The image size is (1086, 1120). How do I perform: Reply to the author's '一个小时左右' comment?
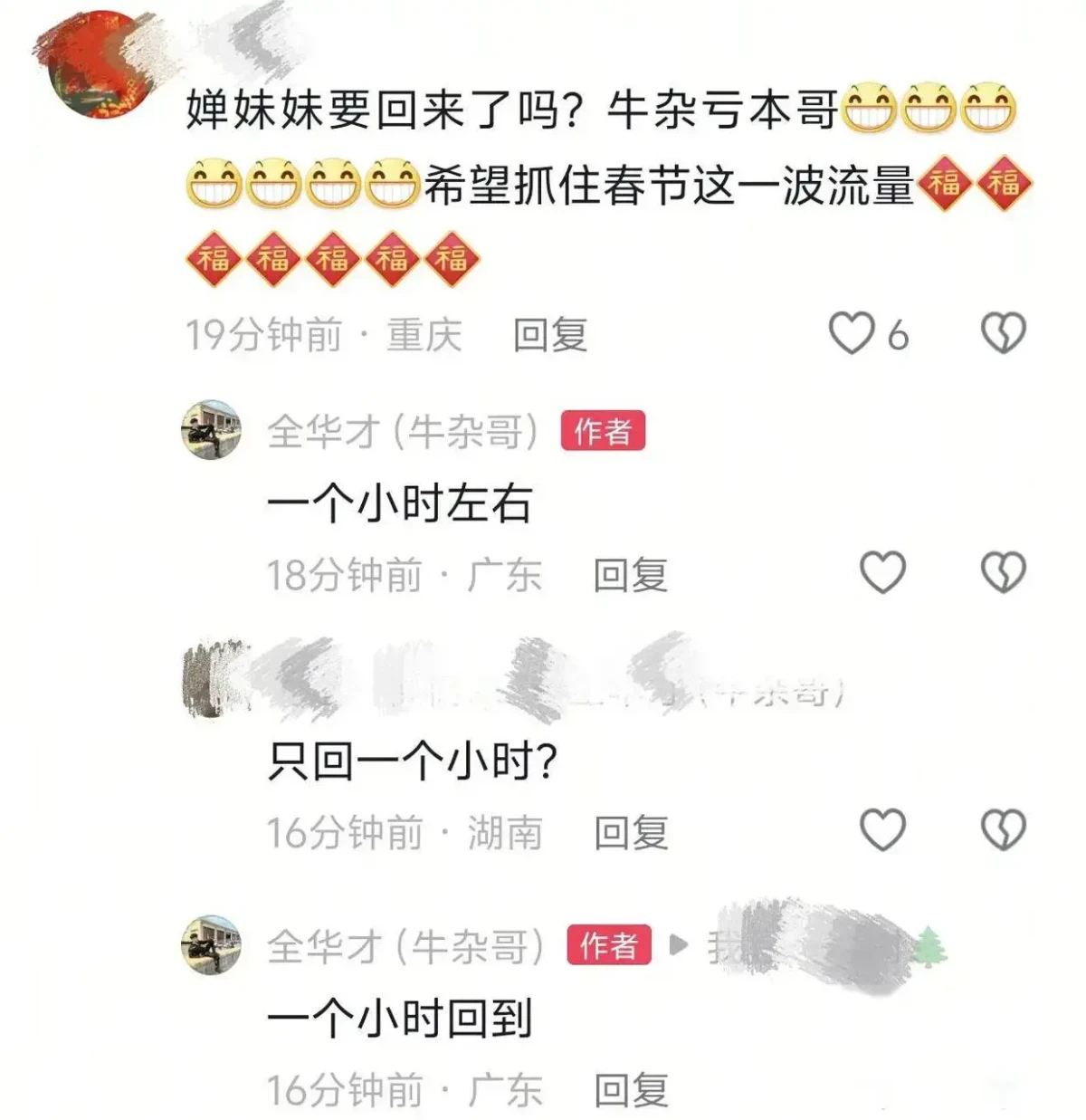(x=631, y=575)
